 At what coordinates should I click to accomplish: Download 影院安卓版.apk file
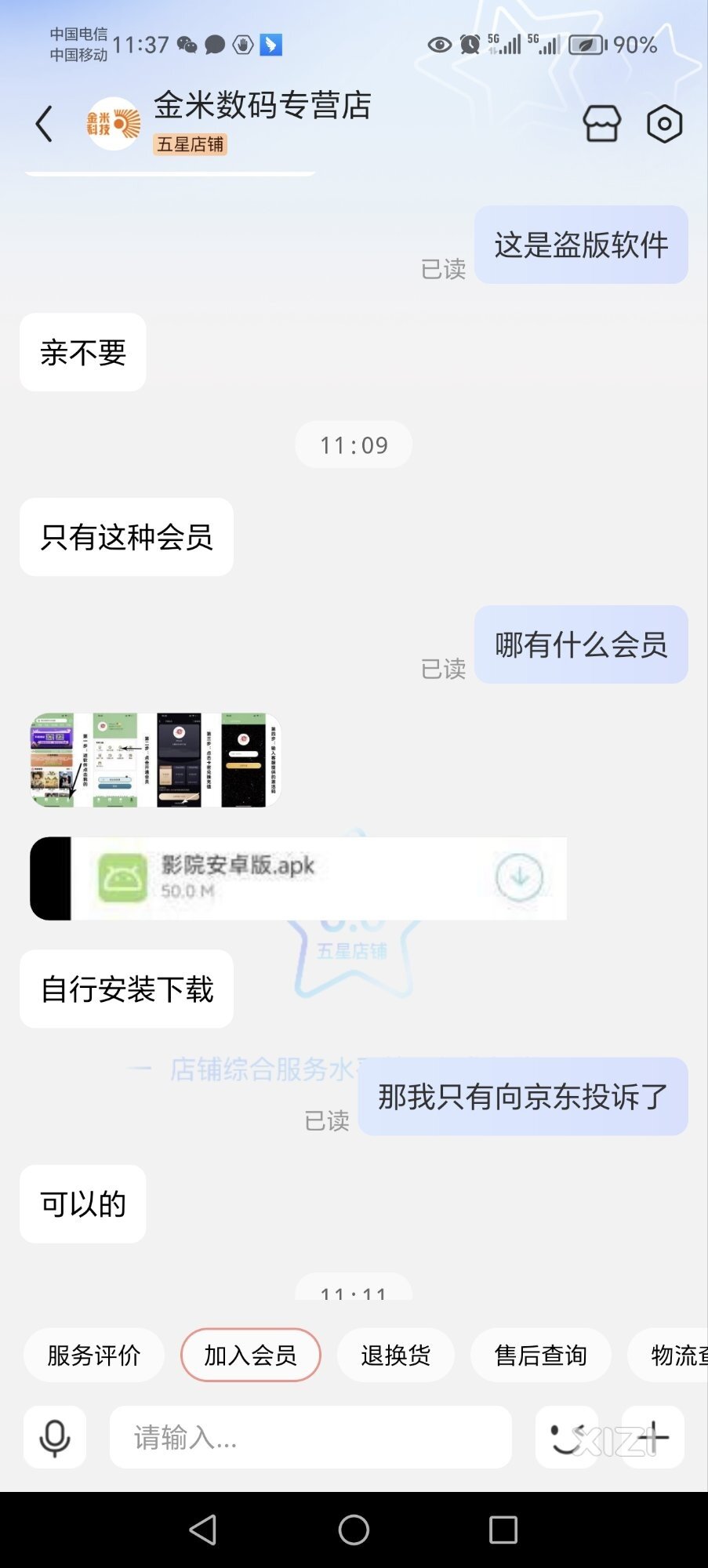[x=519, y=877]
